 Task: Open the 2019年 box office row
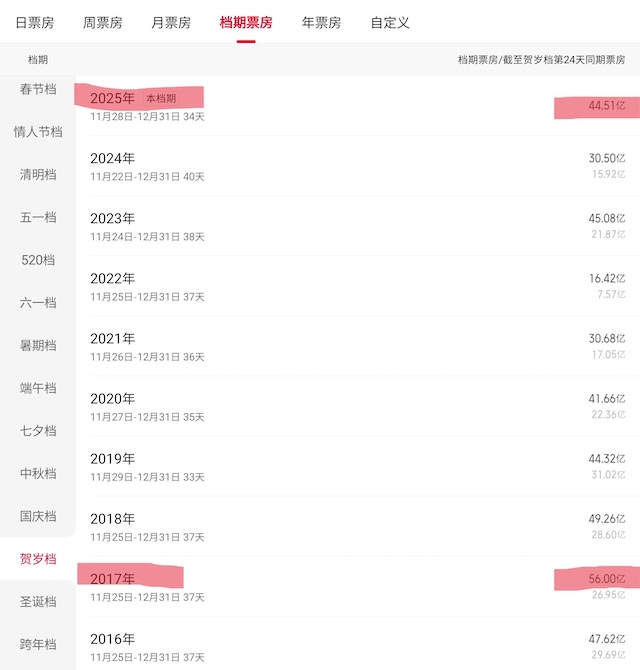[357, 466]
